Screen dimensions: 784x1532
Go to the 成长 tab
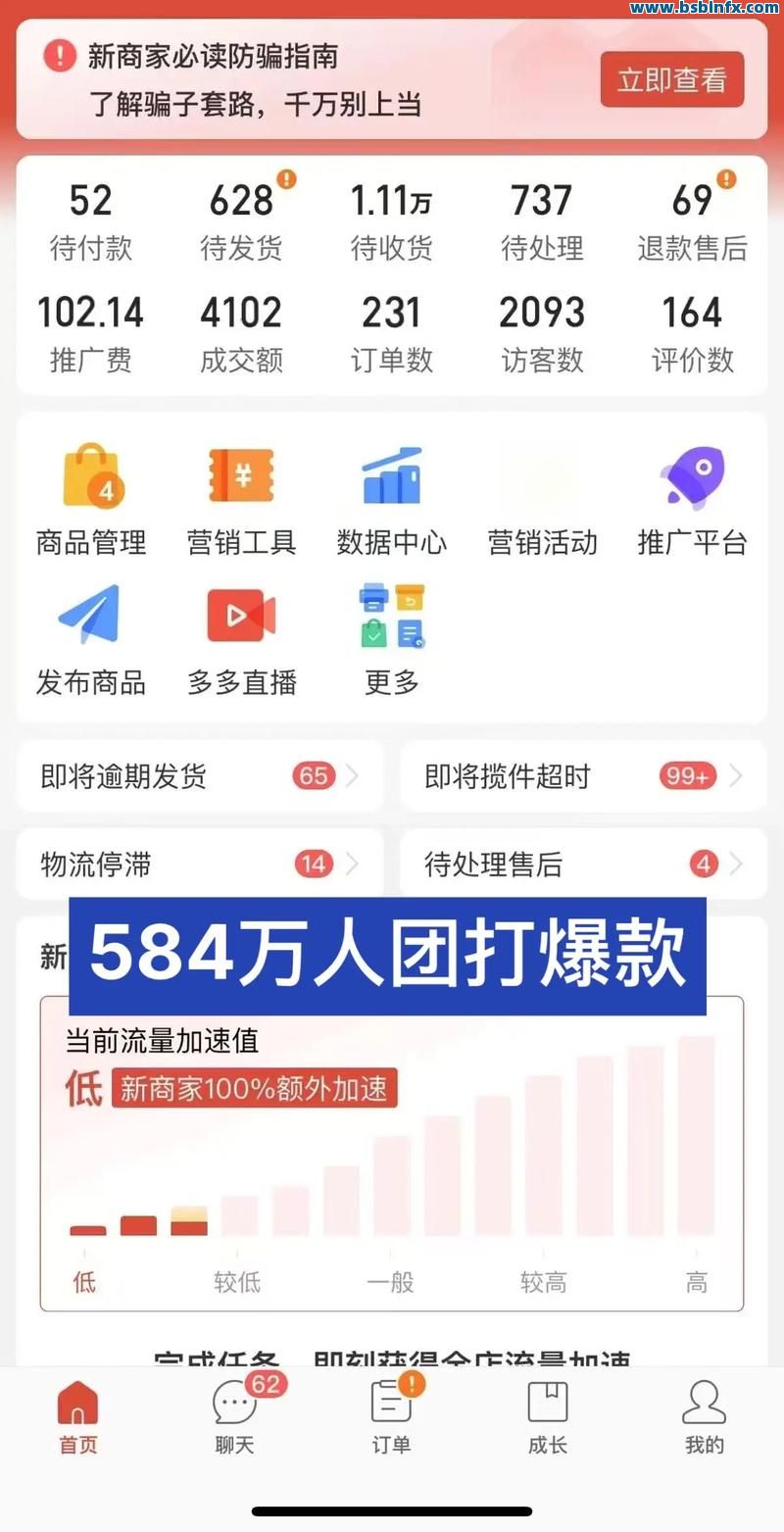click(x=548, y=1416)
